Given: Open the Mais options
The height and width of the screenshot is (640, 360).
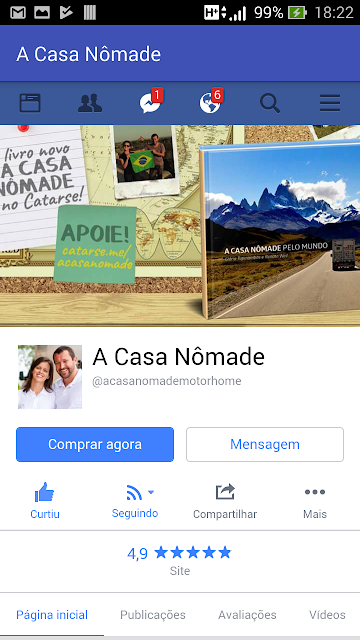Looking at the screenshot, I should [315, 501].
